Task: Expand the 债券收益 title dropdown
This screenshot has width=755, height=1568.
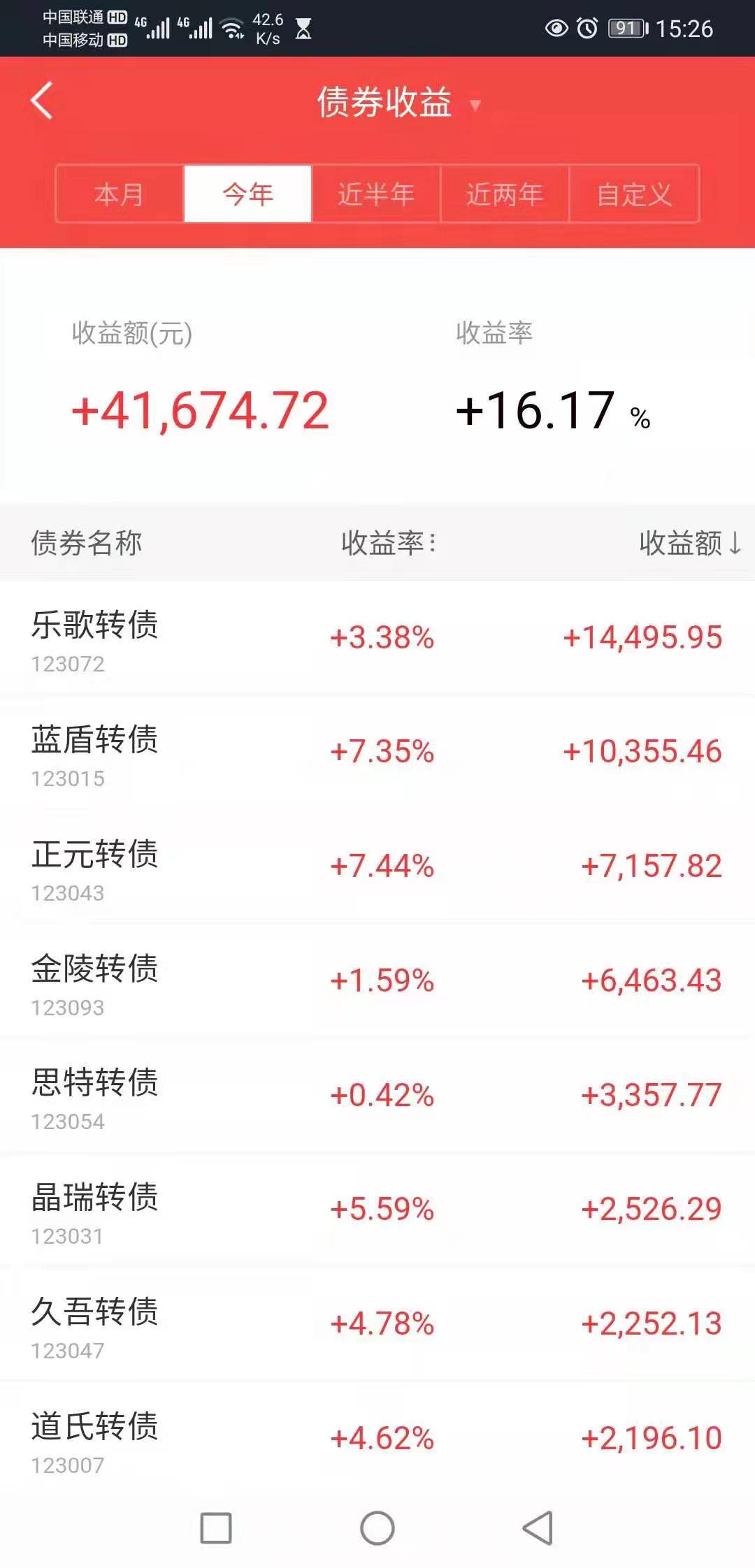Action: [397, 103]
